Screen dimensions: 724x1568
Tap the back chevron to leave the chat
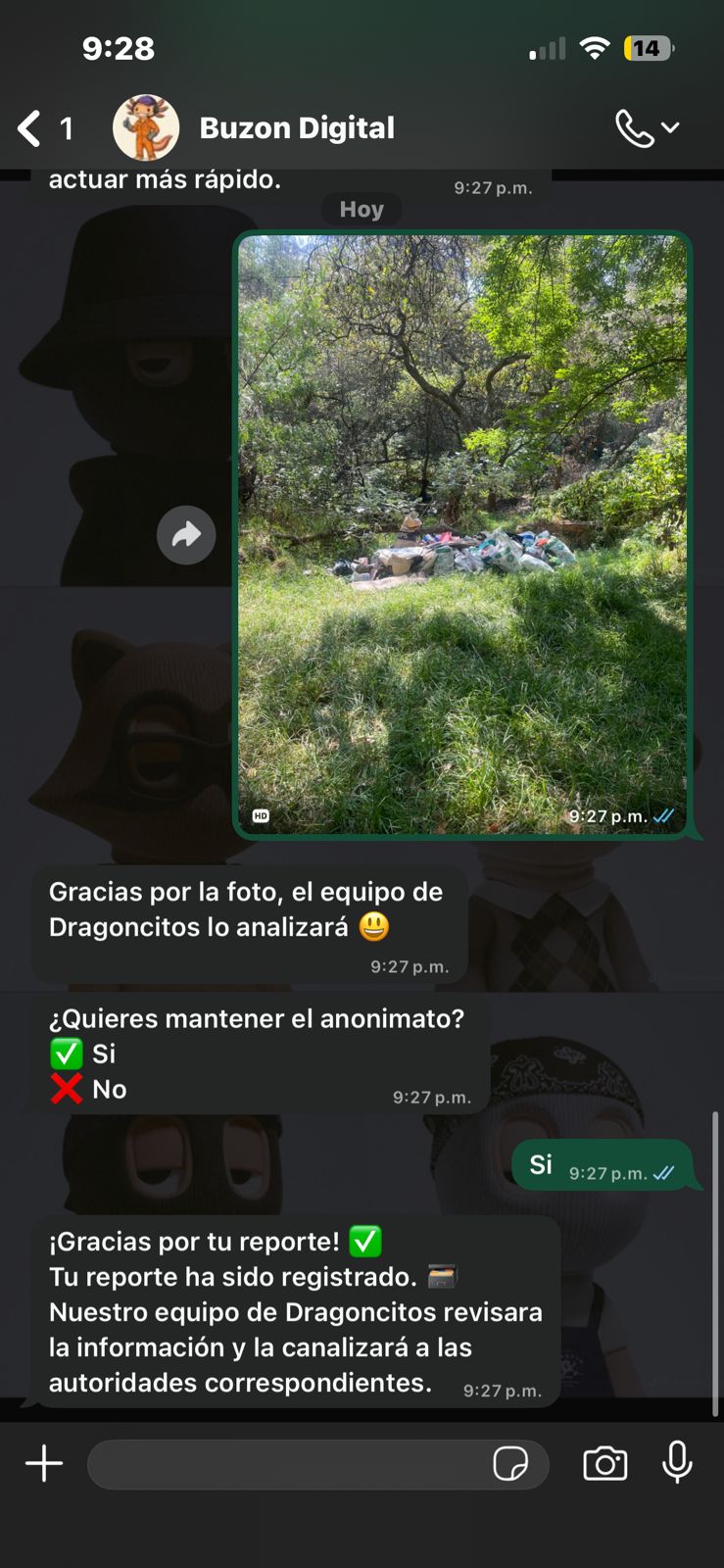(26, 127)
